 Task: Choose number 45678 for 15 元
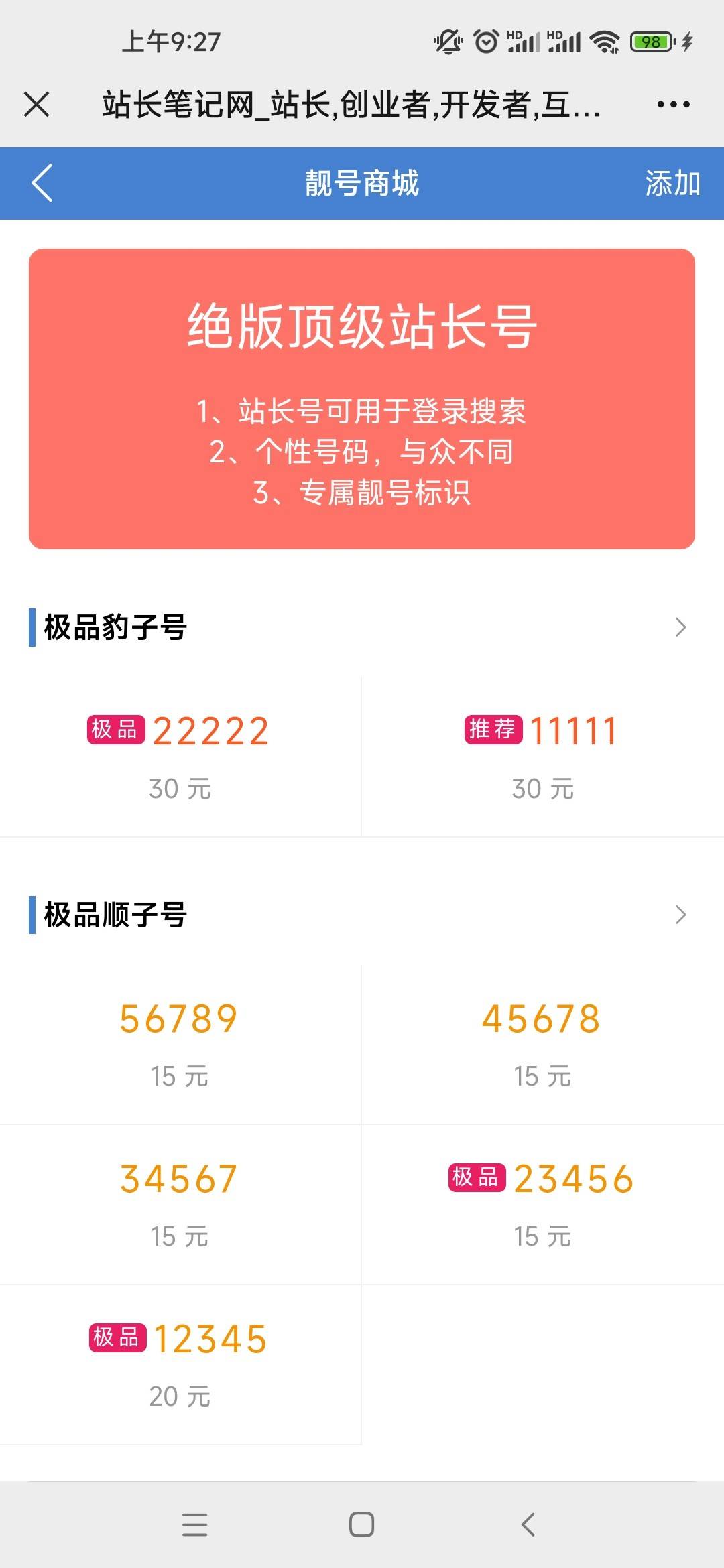pyautogui.click(x=543, y=1044)
